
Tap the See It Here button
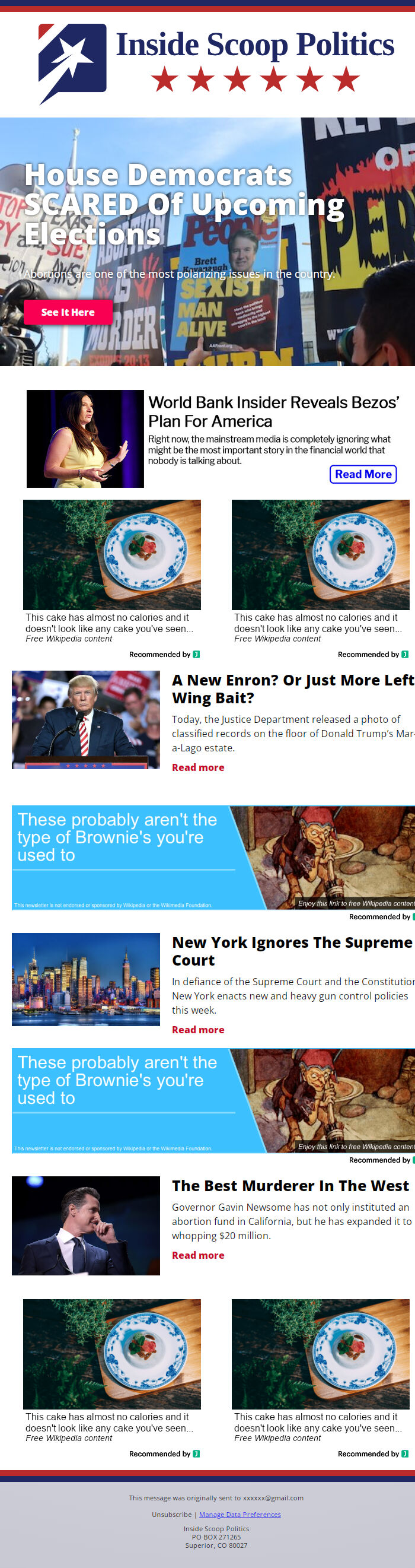pyautogui.click(x=68, y=312)
